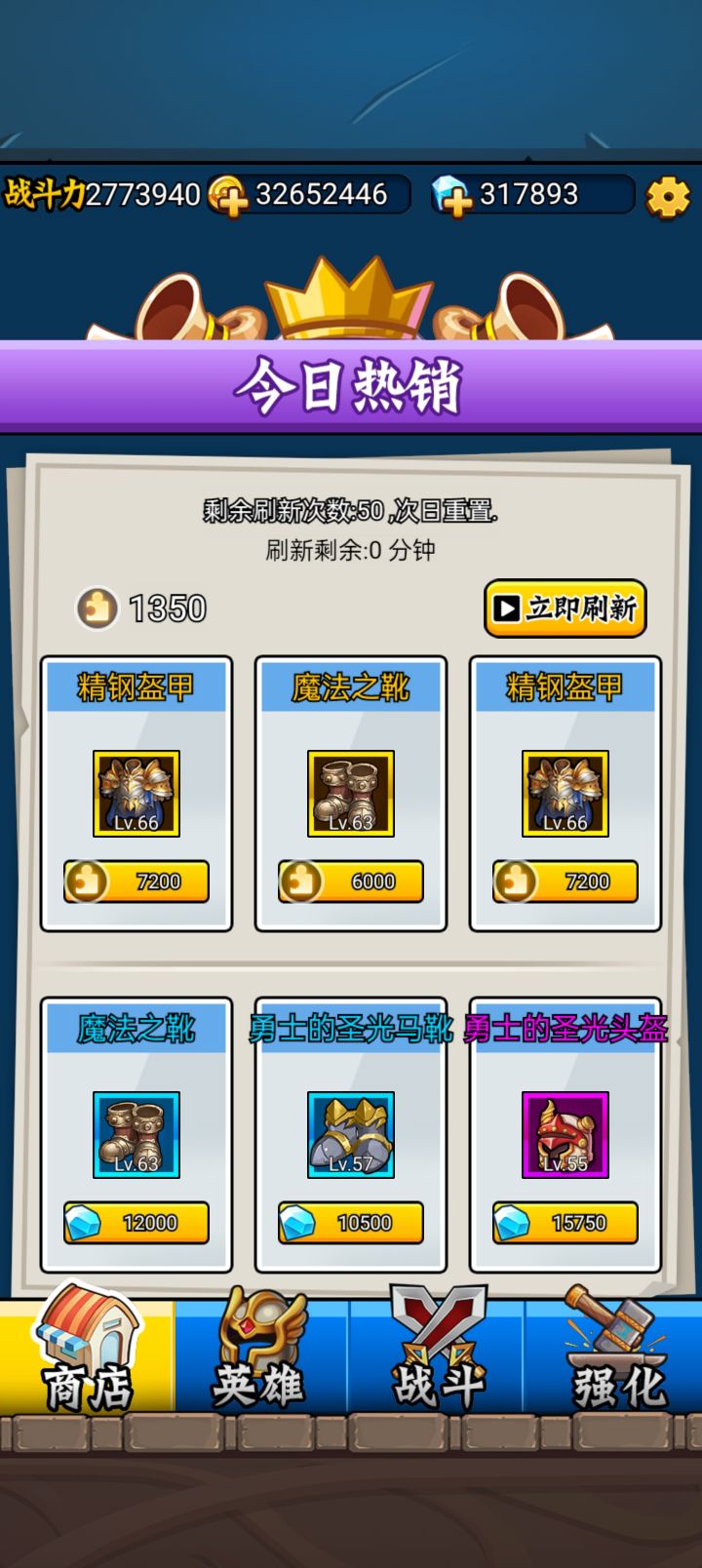The image size is (702, 1568).
Task: Tap the puzzle currency icon showing 1350
Action: coord(96,608)
